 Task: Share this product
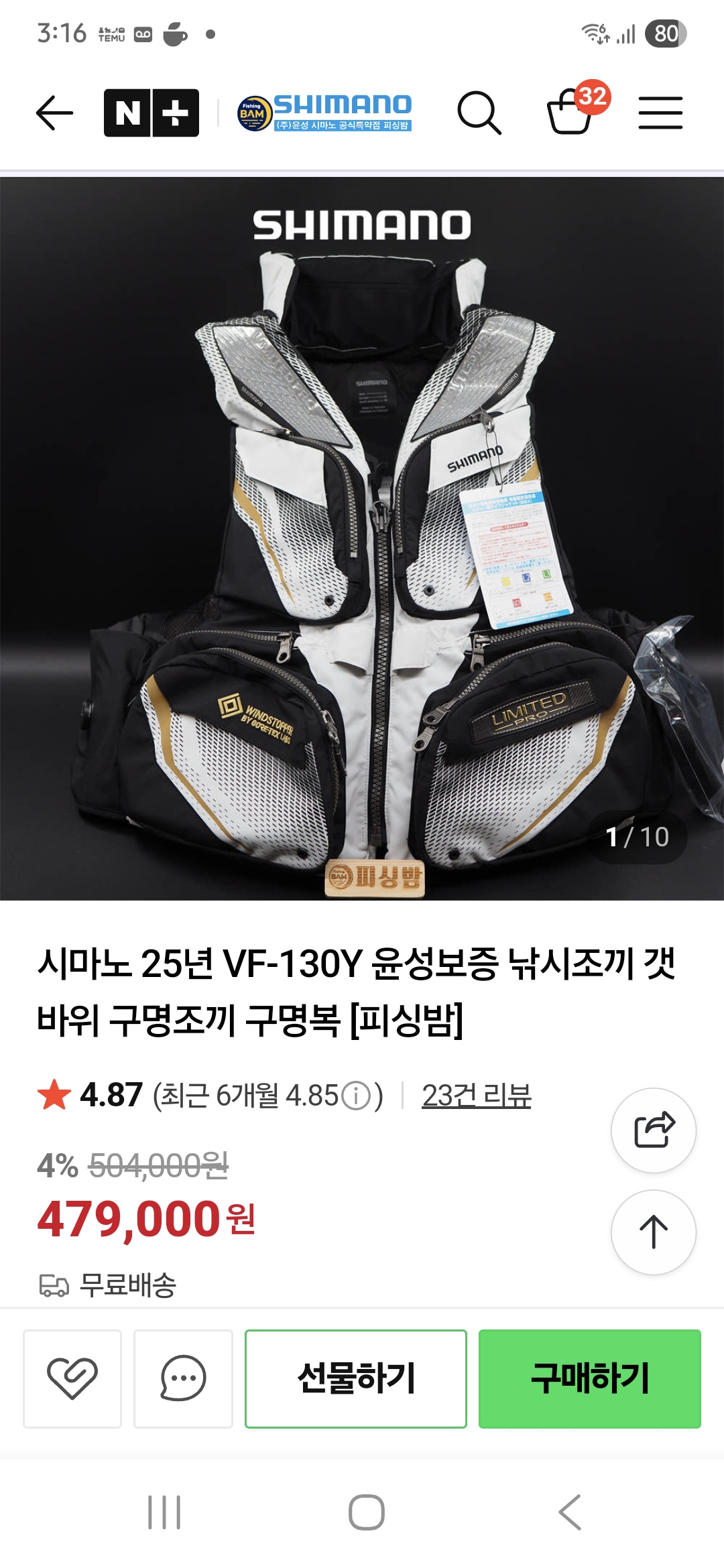(654, 1130)
